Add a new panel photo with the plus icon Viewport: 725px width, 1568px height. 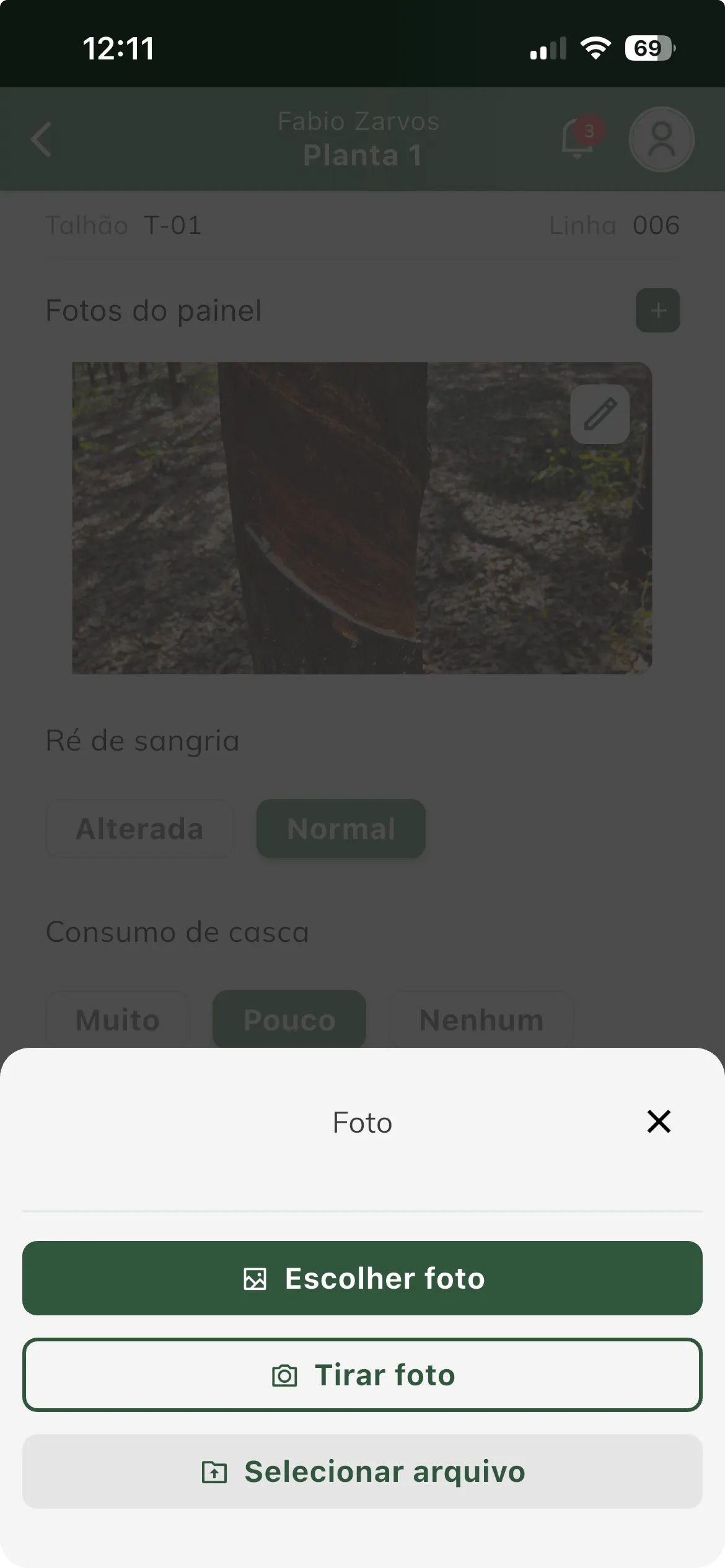(657, 310)
